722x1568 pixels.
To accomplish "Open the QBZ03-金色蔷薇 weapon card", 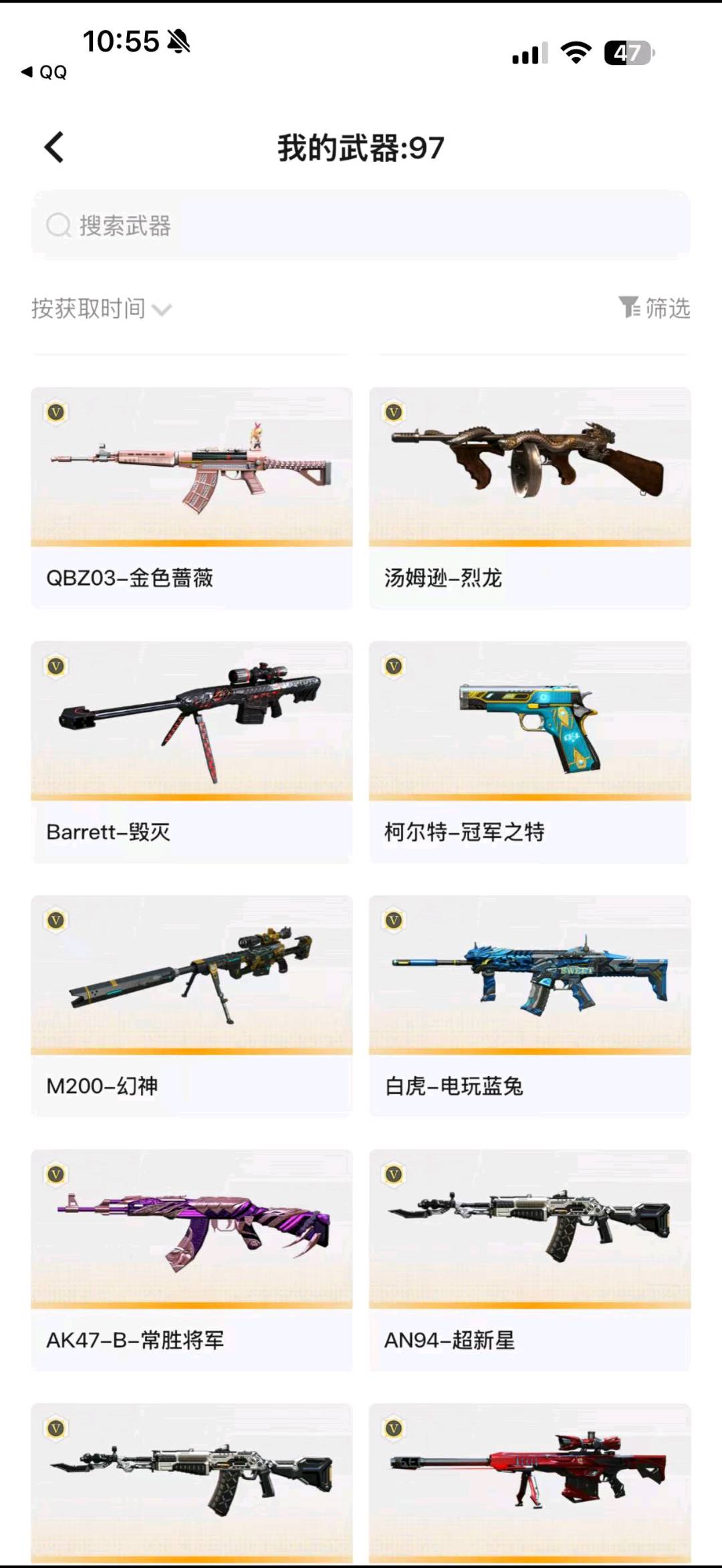I will [x=192, y=498].
